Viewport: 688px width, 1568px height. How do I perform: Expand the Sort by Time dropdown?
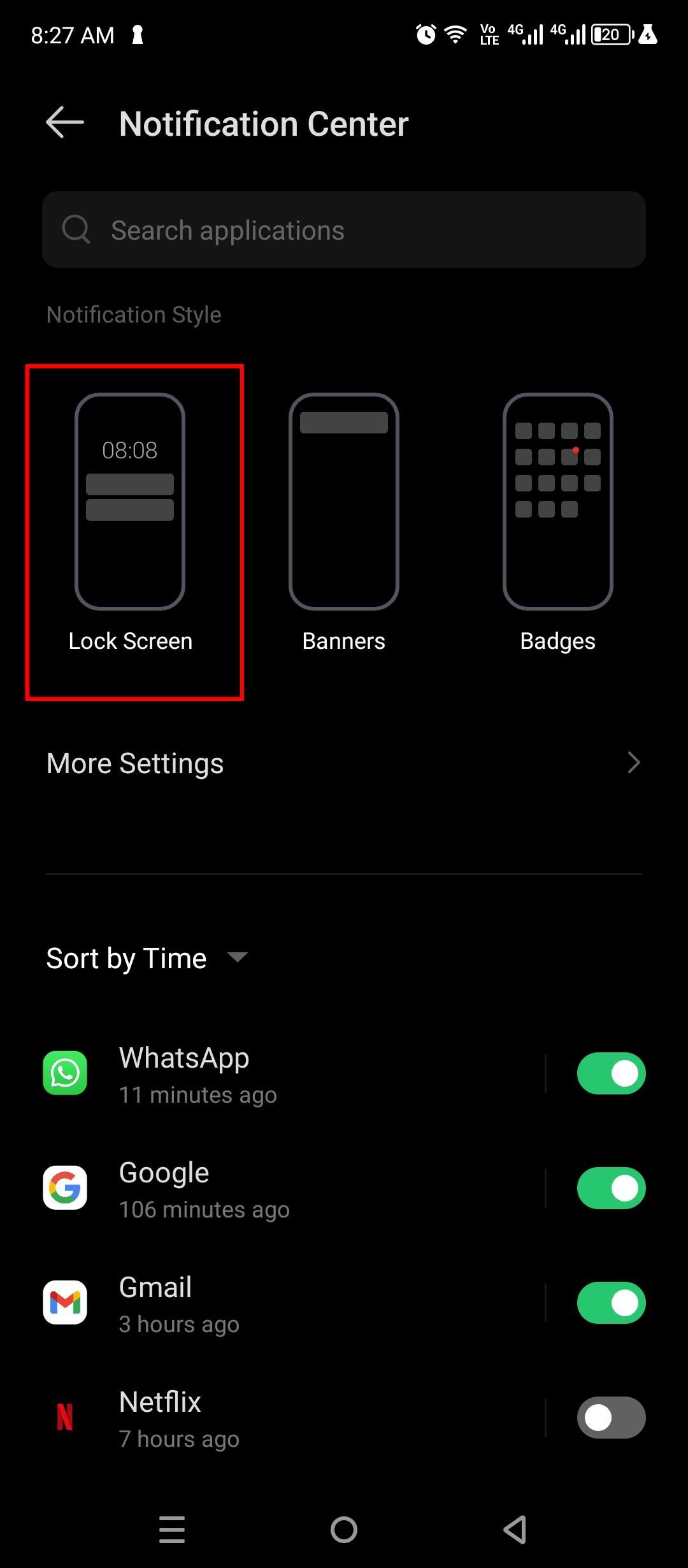[x=148, y=958]
